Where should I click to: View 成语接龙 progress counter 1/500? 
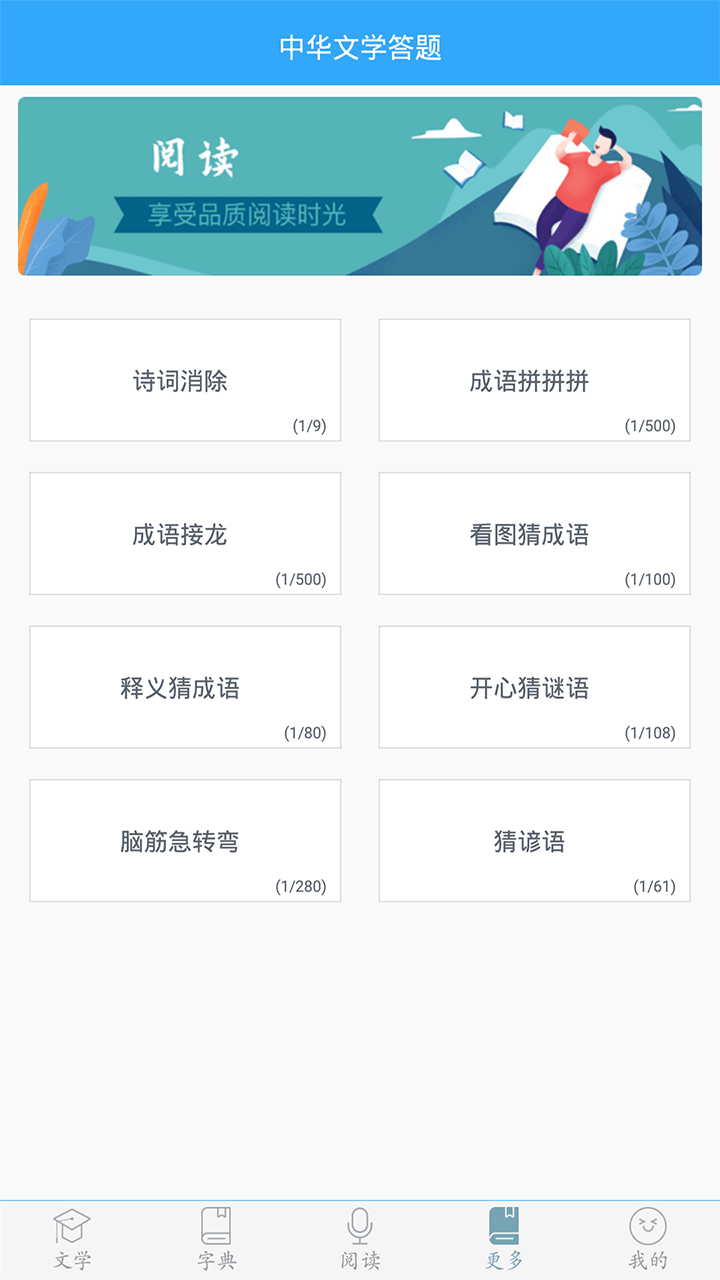(303, 578)
